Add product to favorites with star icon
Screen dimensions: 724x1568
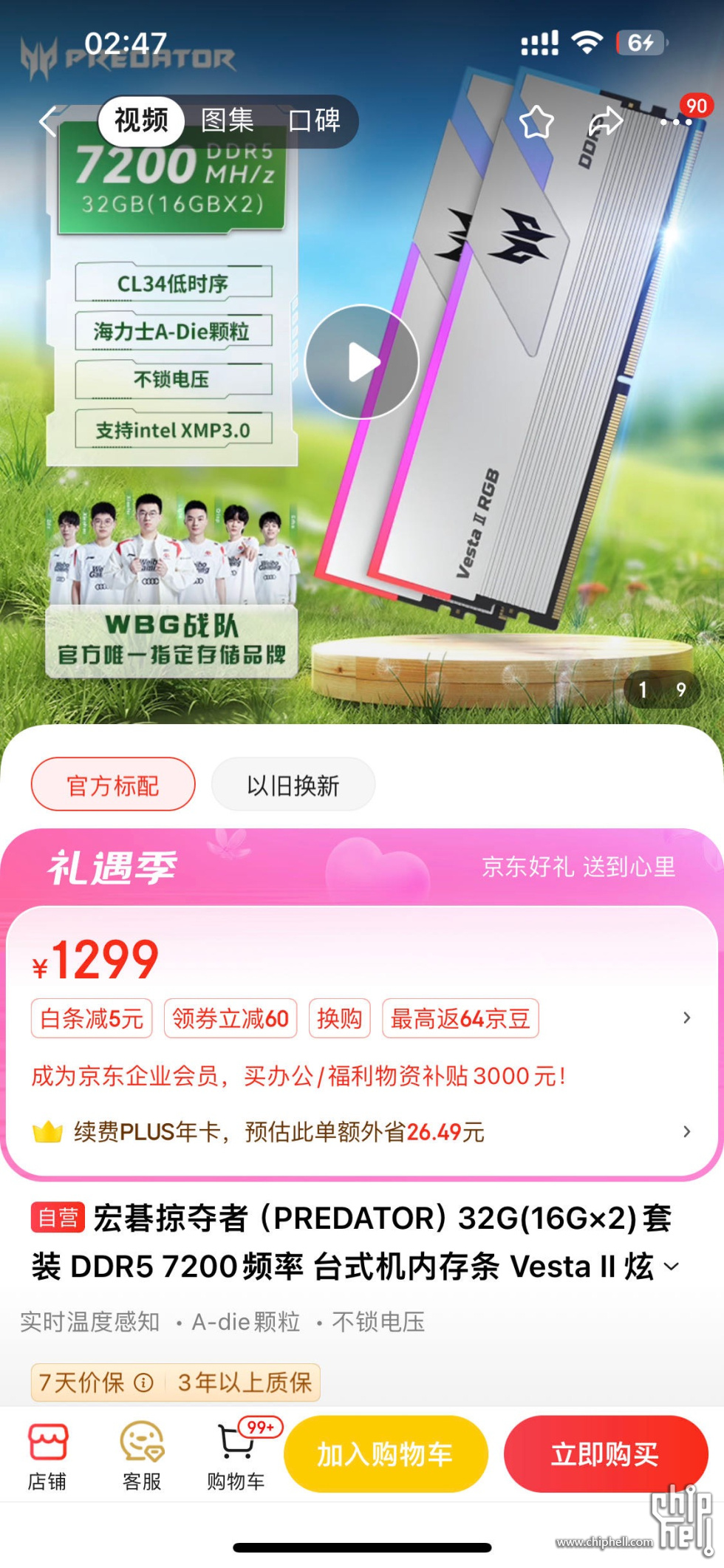[x=536, y=123]
